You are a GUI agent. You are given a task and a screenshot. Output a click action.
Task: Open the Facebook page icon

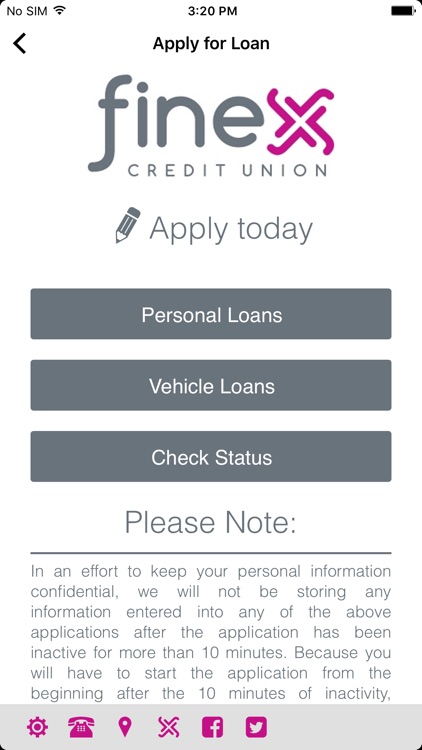(212, 728)
